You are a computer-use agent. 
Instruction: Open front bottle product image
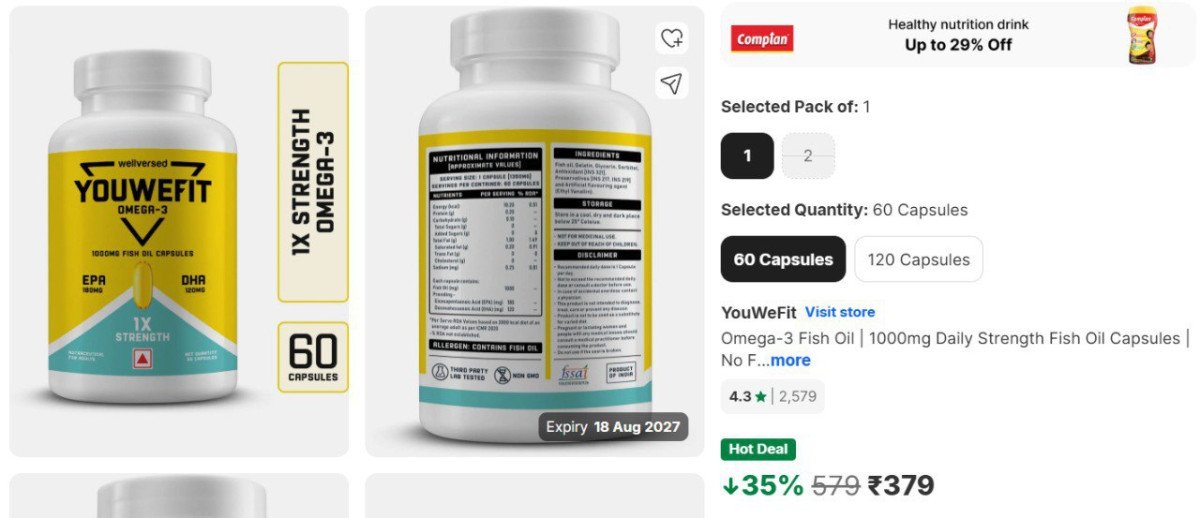click(x=178, y=231)
